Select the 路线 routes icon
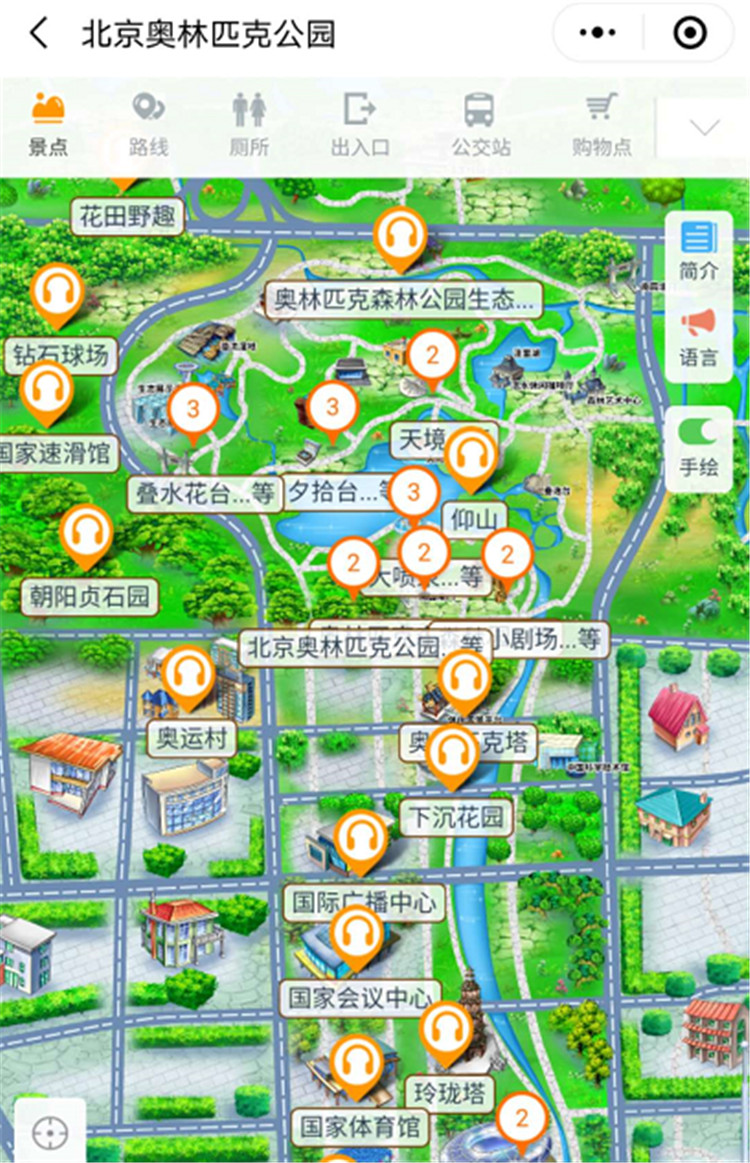The image size is (750, 1163). click(x=151, y=118)
